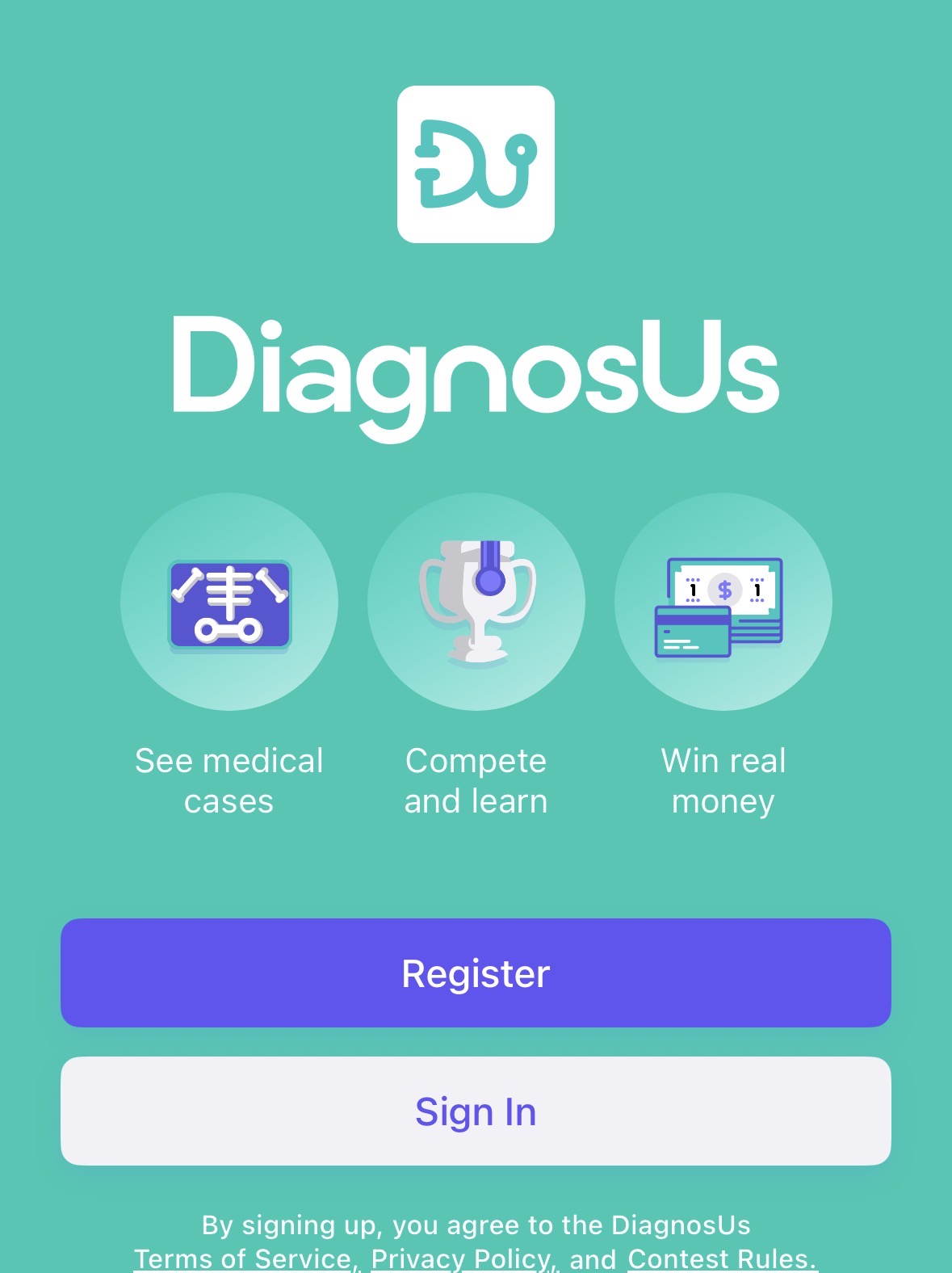View the Privacy Policy link
The image size is (952, 1273).
pos(461,1258)
